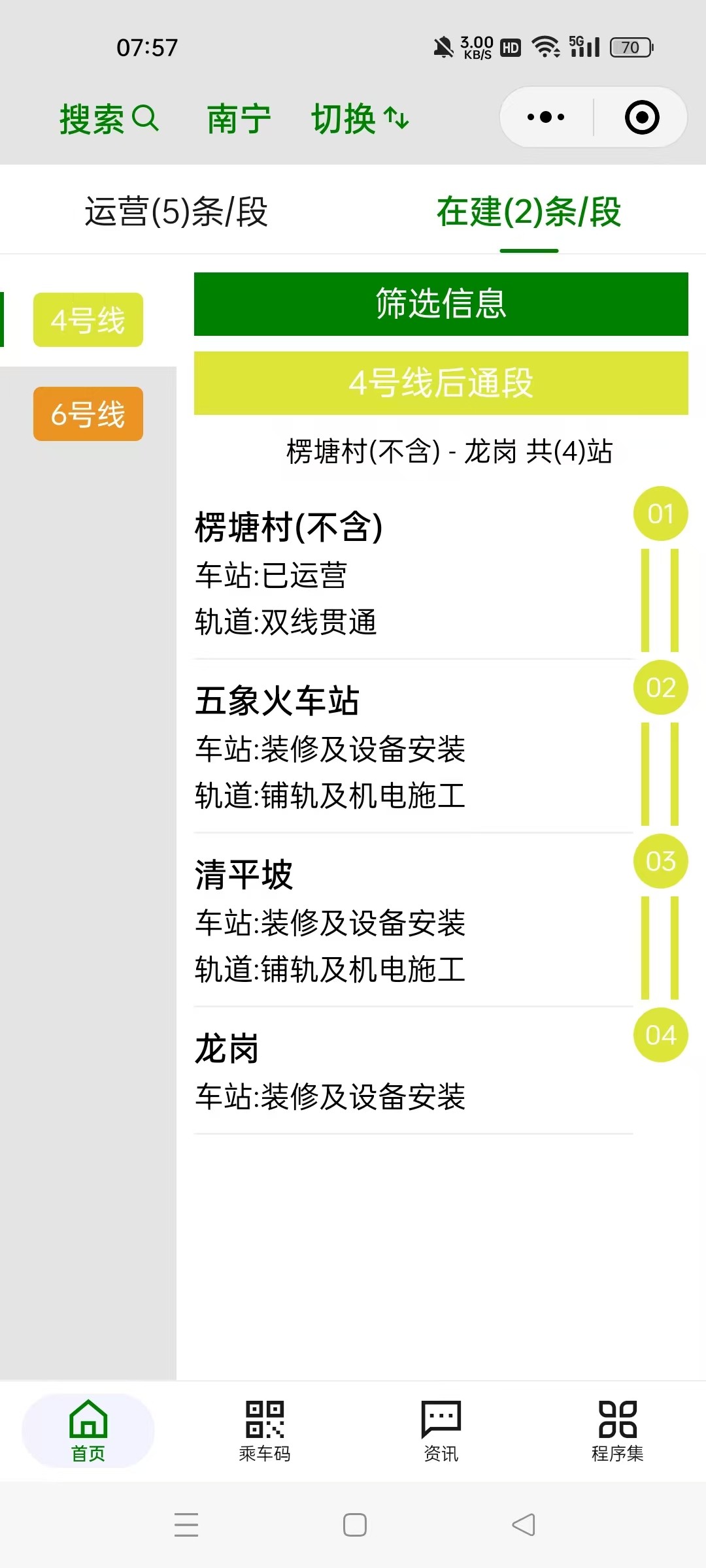Screen dimensions: 706x1568
Task: Go back using the system back button
Action: click(523, 1525)
